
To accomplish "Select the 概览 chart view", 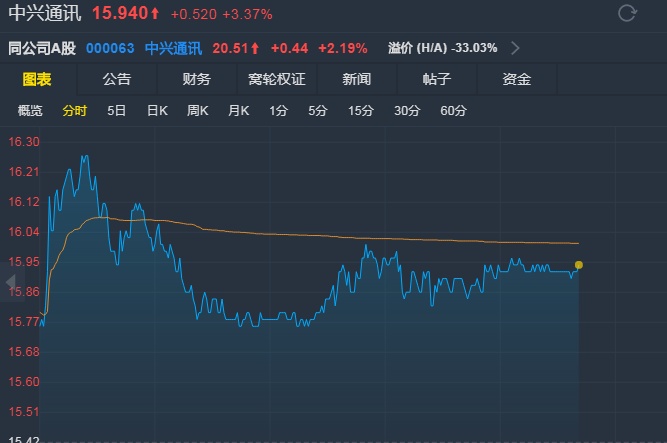I will [31, 111].
